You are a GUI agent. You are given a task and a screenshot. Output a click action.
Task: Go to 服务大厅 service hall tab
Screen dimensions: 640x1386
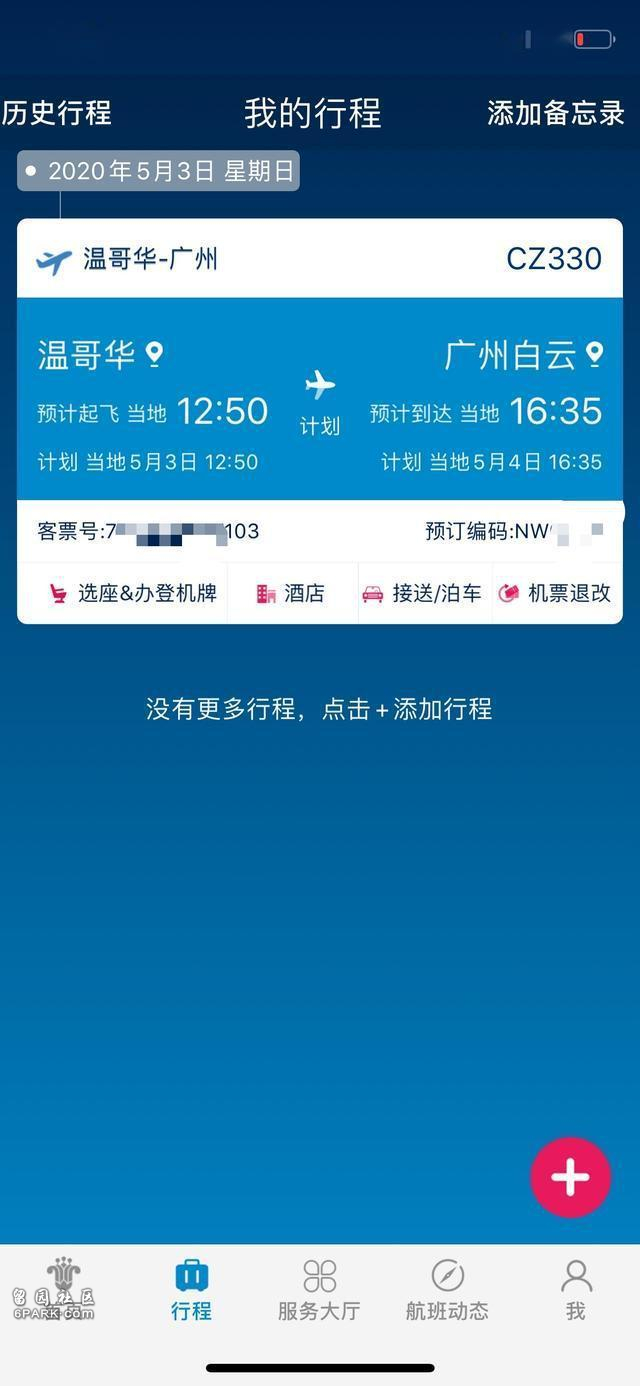319,1290
